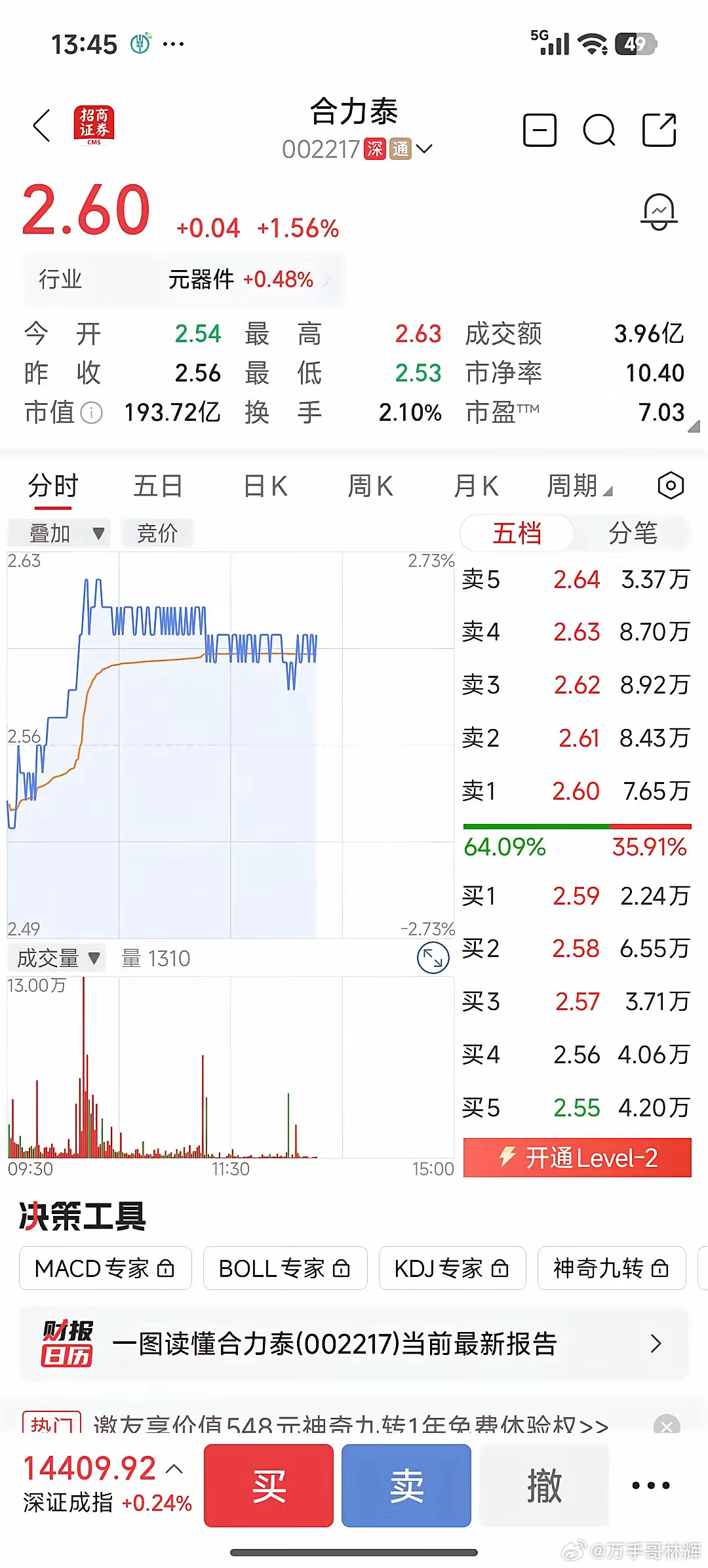The width and height of the screenshot is (708, 1568).
Task: Expand the stock code dropdown next to 002217
Action: pyautogui.click(x=425, y=150)
